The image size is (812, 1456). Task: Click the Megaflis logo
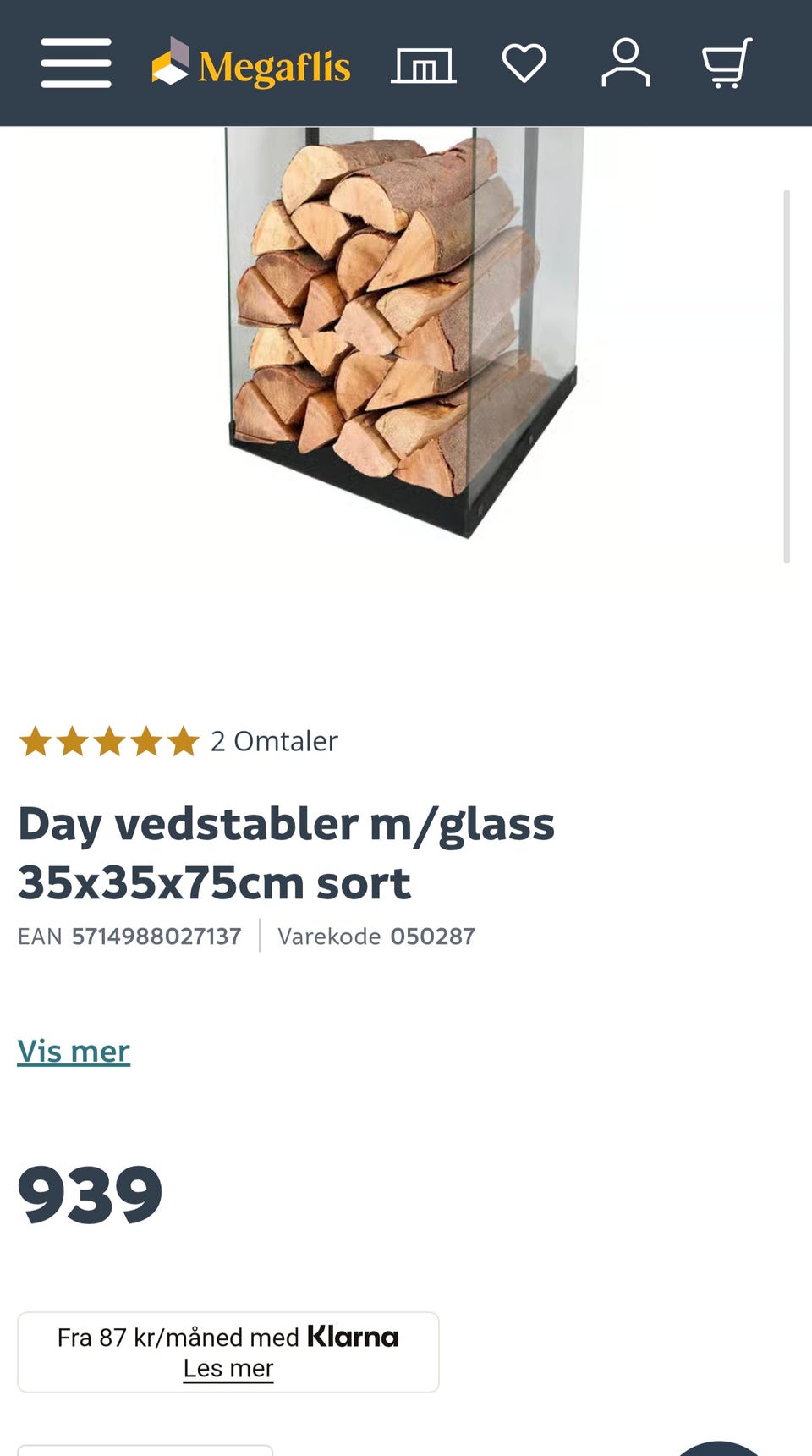[250, 63]
